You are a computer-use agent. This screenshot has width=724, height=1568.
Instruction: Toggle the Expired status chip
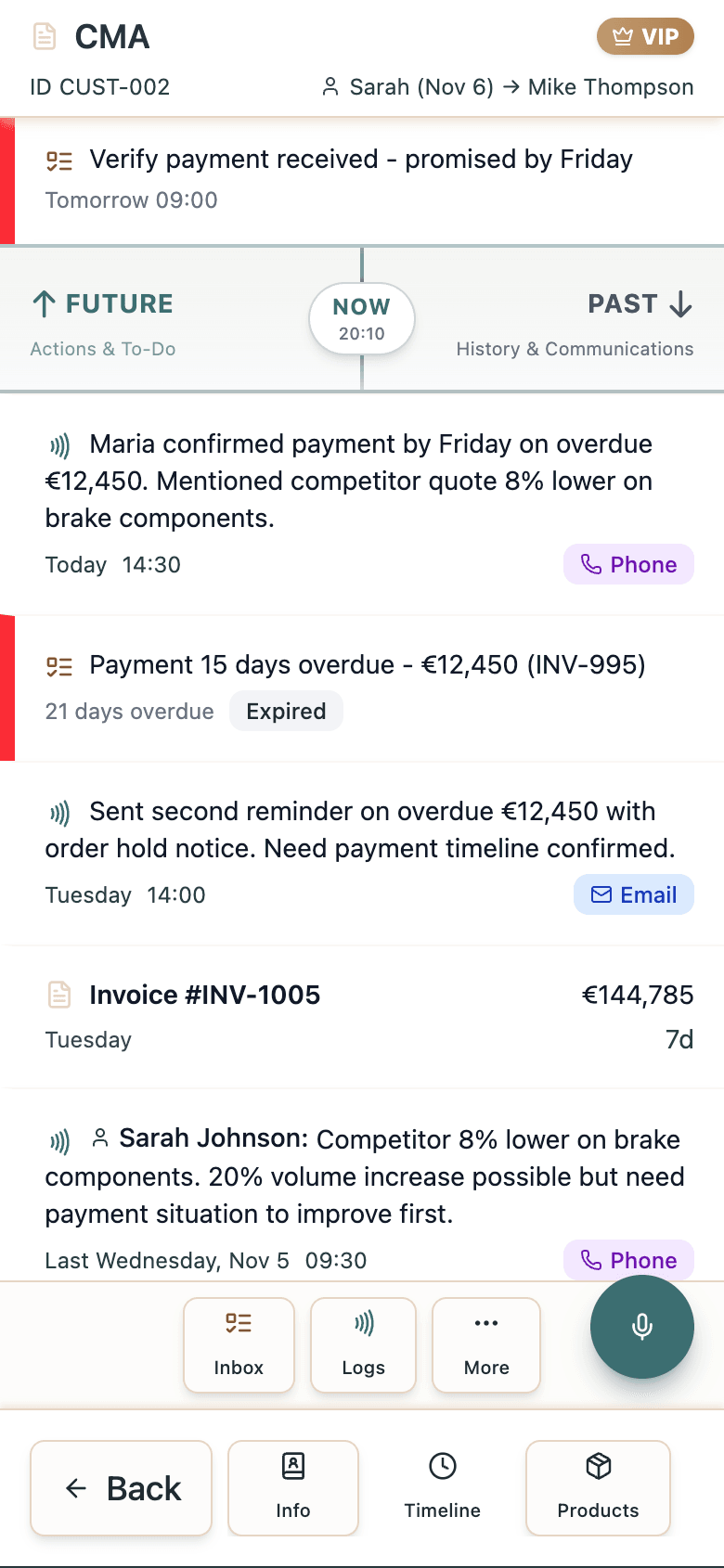point(286,711)
